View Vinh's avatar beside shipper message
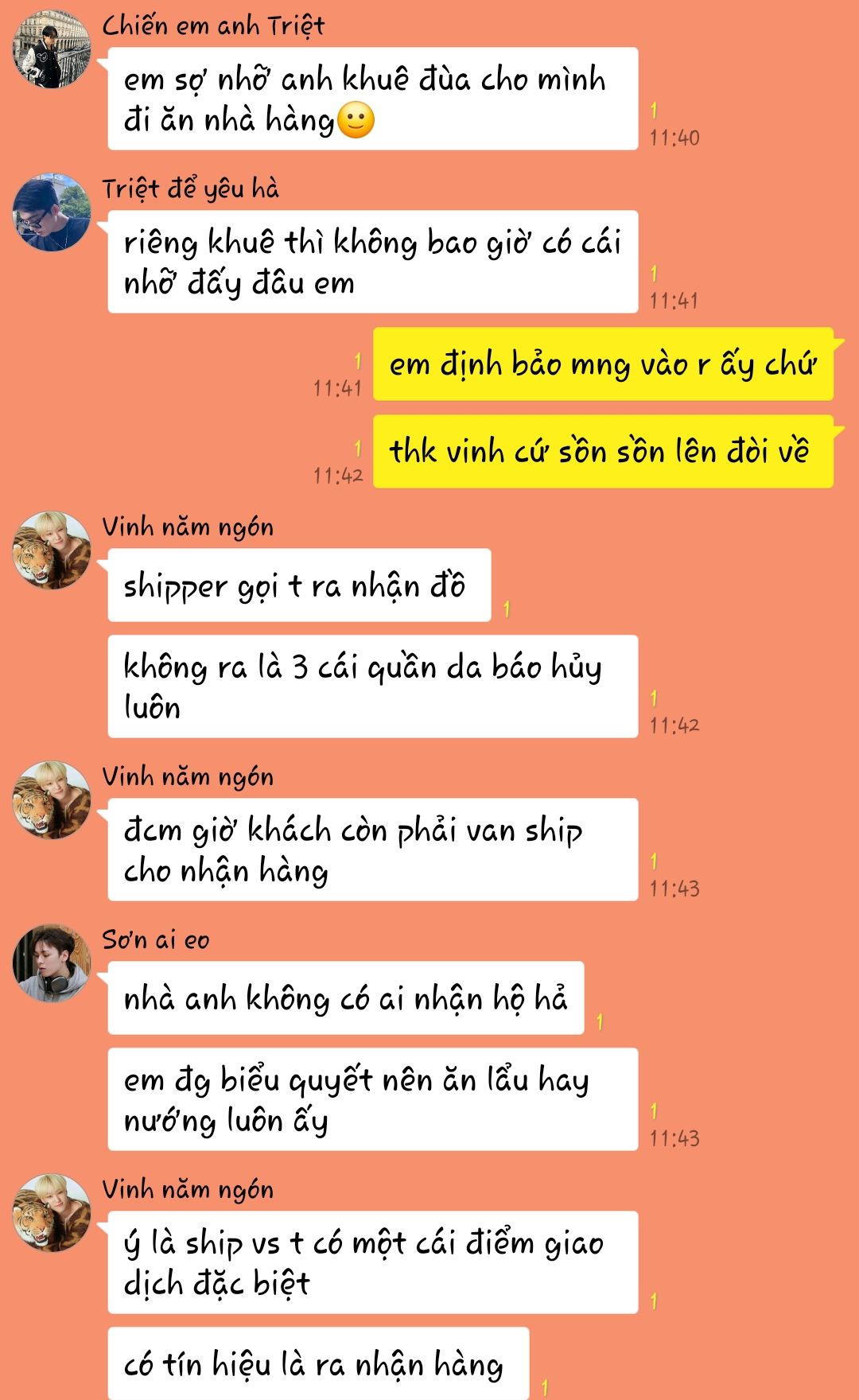 (52, 550)
